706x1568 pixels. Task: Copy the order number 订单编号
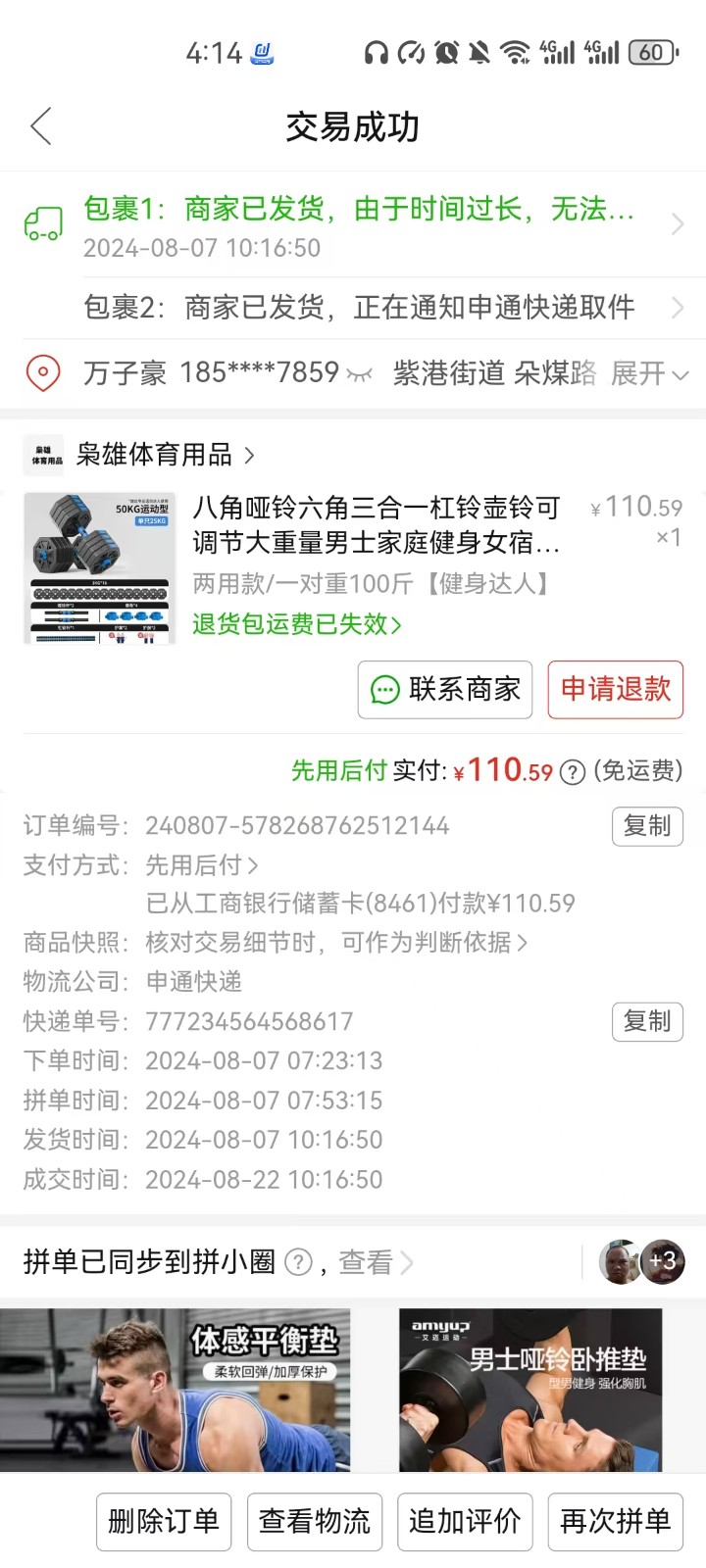pos(647,826)
